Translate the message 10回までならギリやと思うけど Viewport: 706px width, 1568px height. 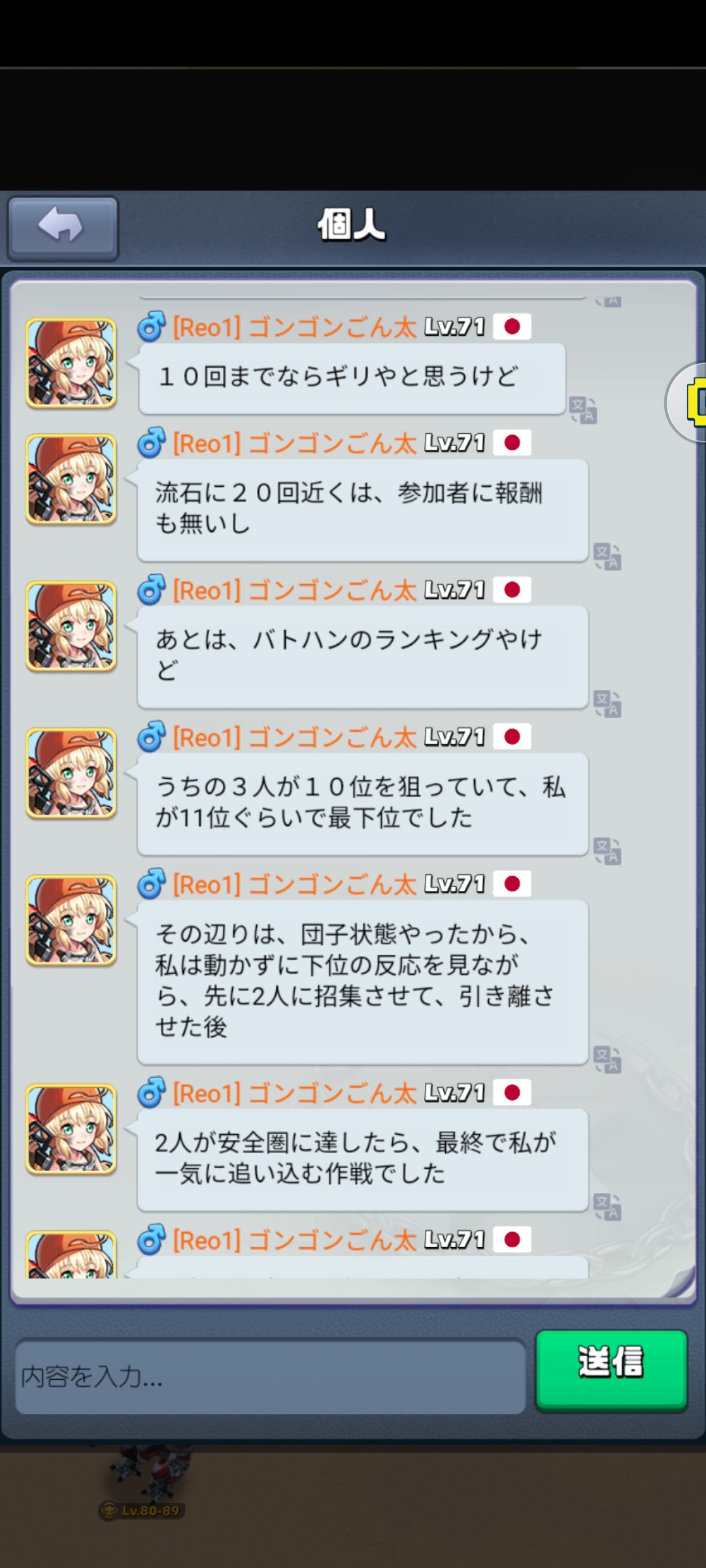pos(582,410)
